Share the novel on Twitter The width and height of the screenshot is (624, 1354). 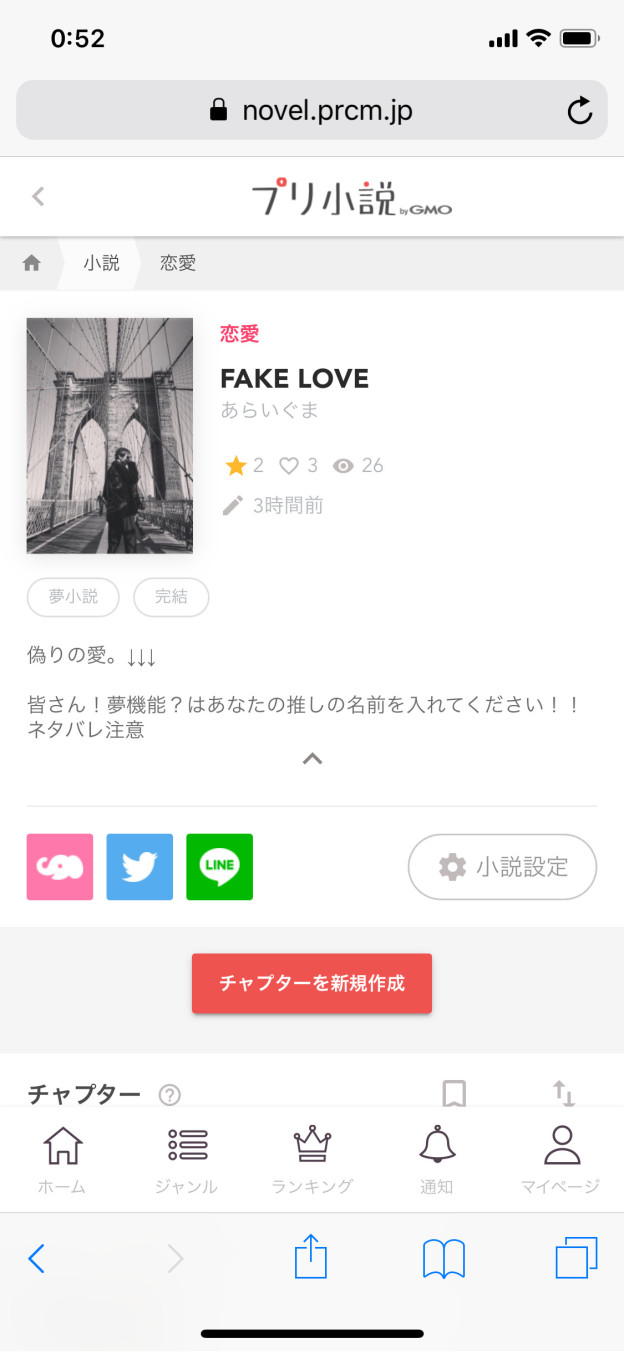(140, 867)
